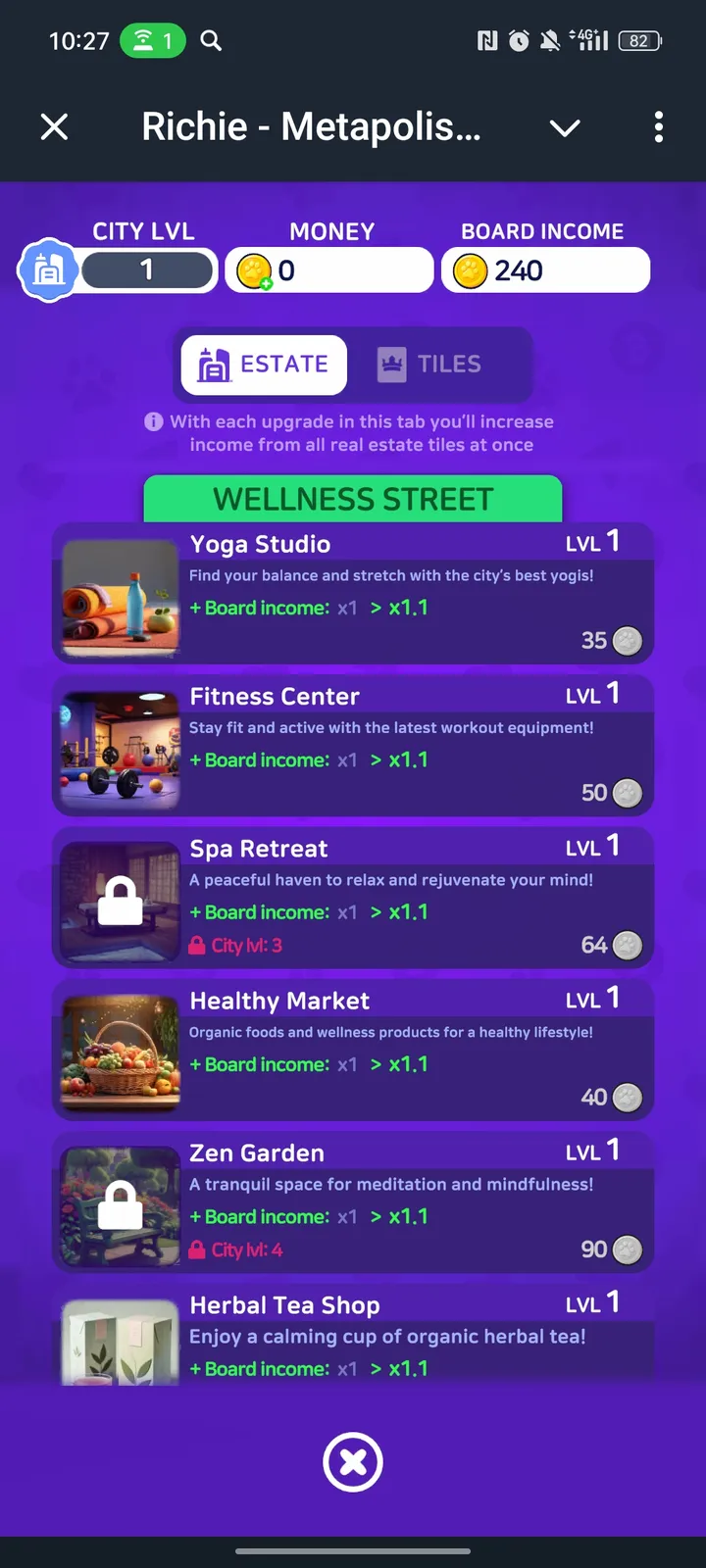Image resolution: width=706 pixels, height=1568 pixels.
Task: Dismiss via the circular X at the bottom
Action: pos(353,1461)
